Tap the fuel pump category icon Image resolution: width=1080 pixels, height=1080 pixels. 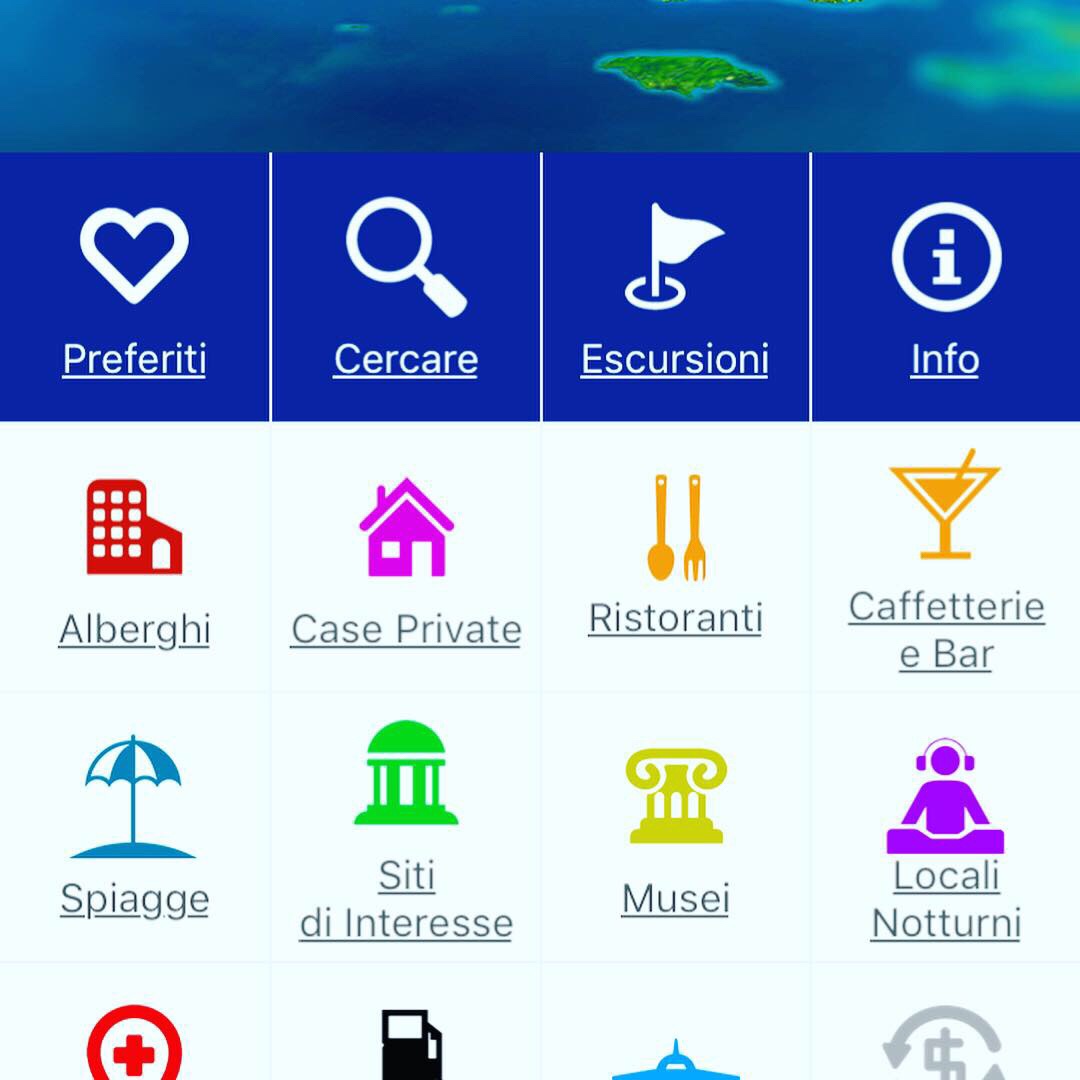click(x=410, y=1045)
